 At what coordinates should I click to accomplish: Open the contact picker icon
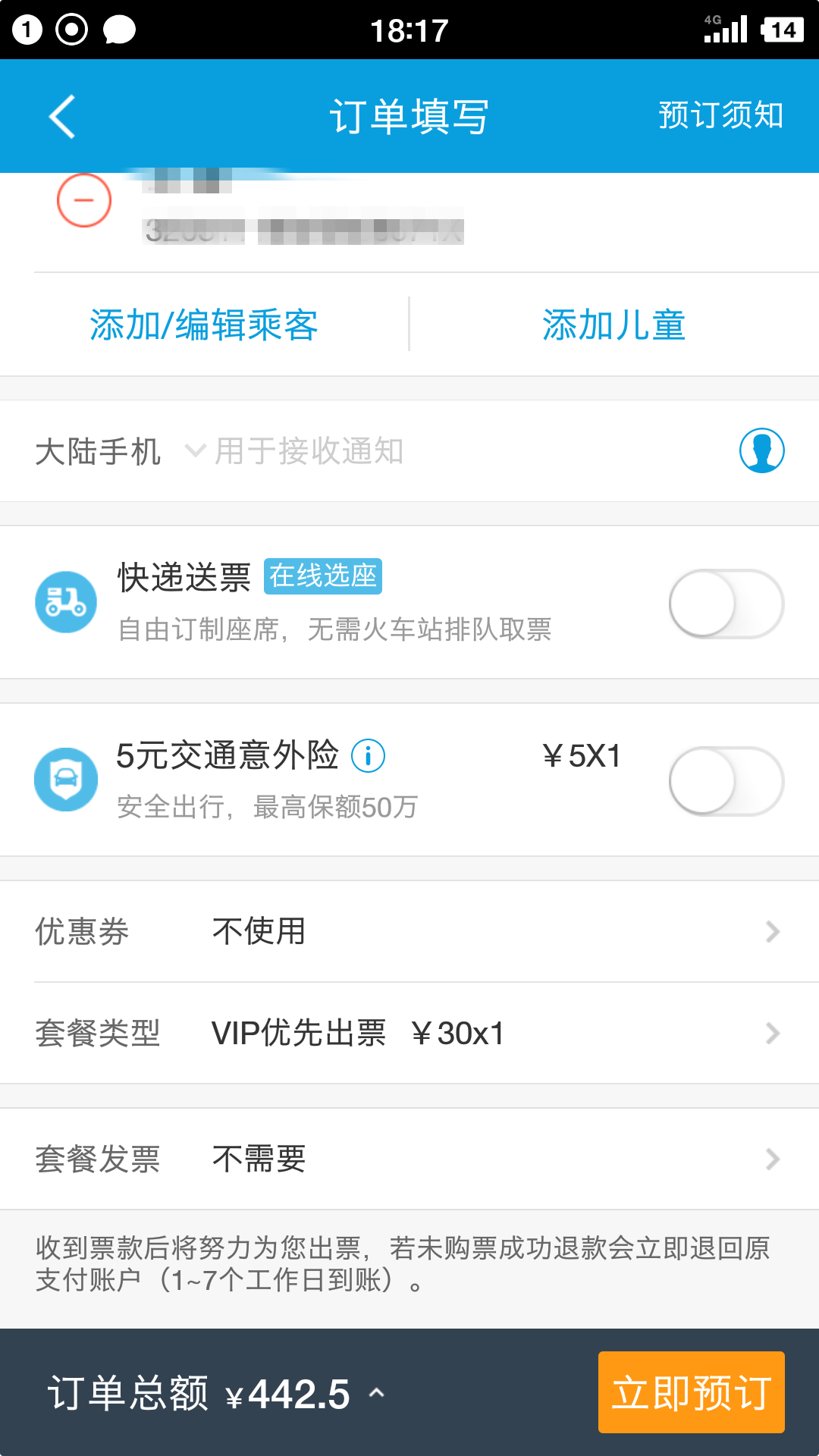(761, 450)
